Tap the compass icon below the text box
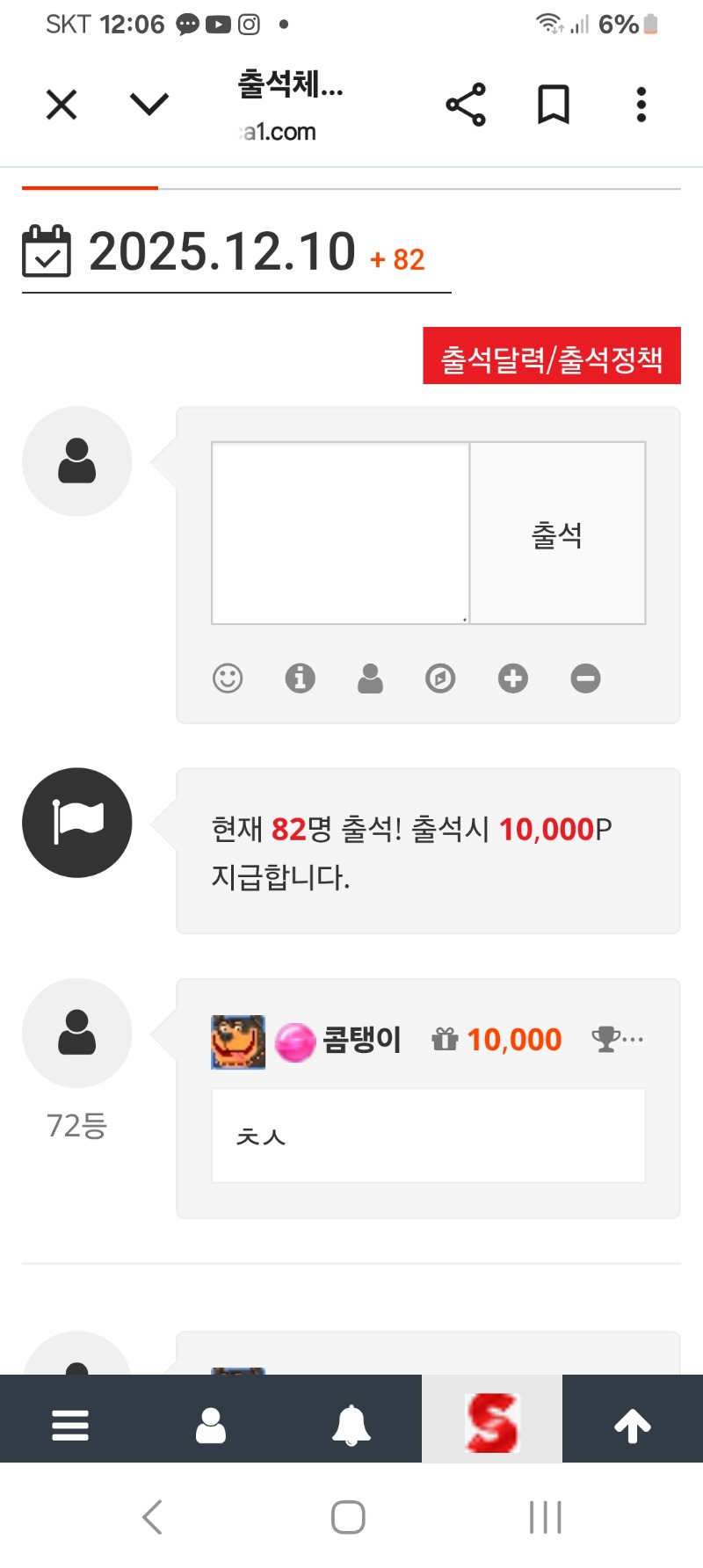Viewport: 703px width, 1568px height. click(440, 679)
